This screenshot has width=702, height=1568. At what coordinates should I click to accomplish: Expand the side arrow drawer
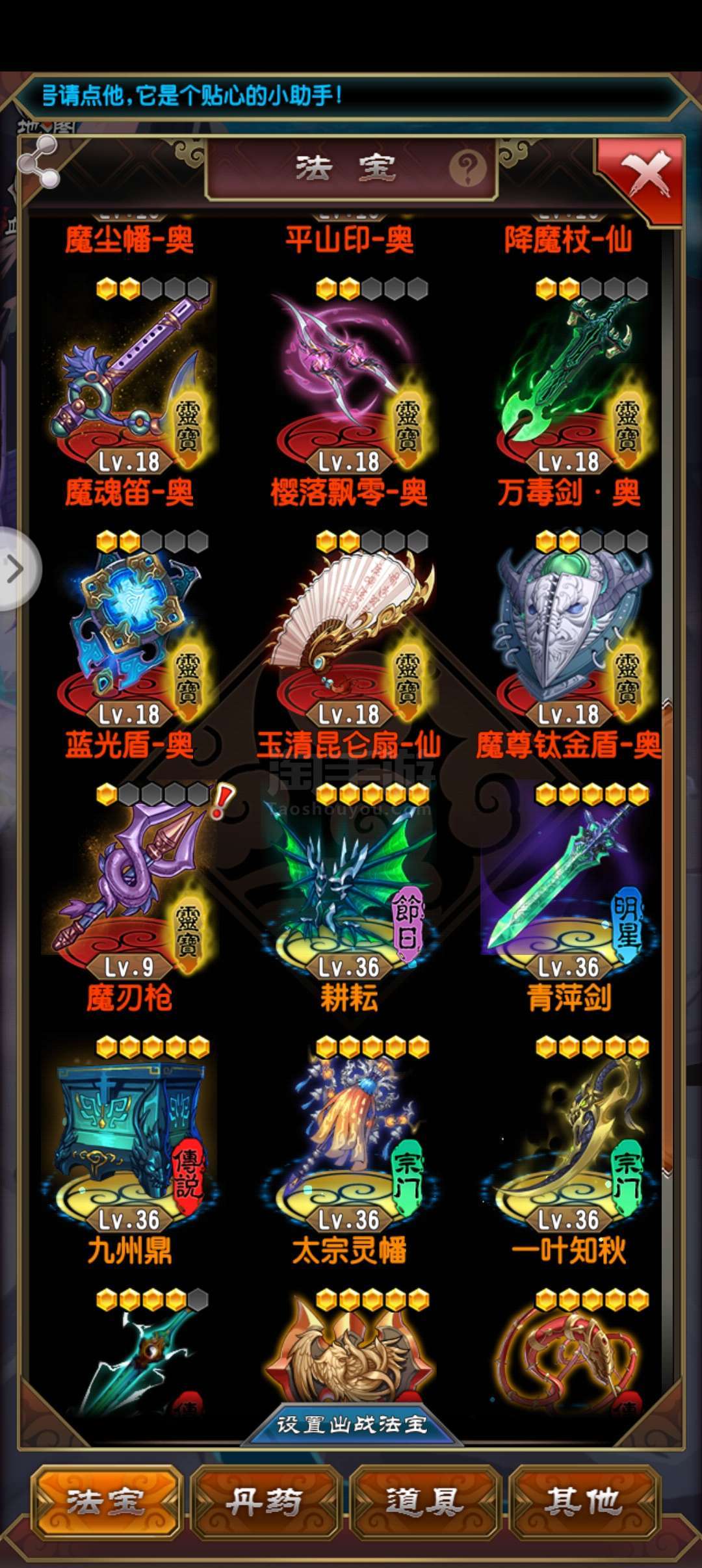tap(16, 569)
